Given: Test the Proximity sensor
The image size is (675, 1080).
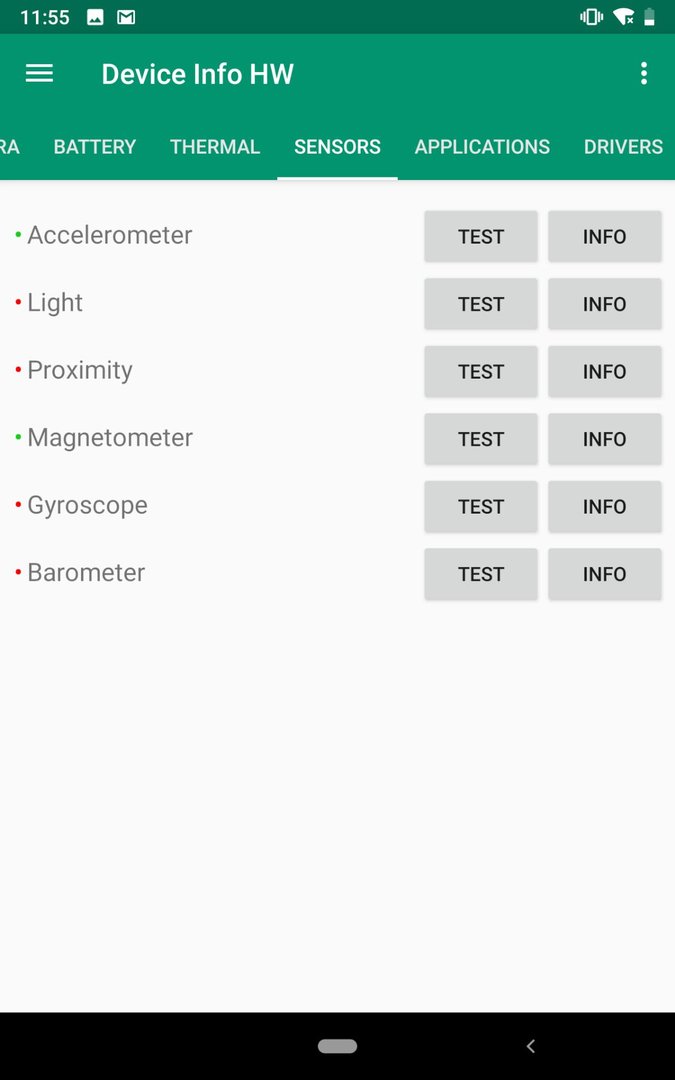Looking at the screenshot, I should pos(481,371).
